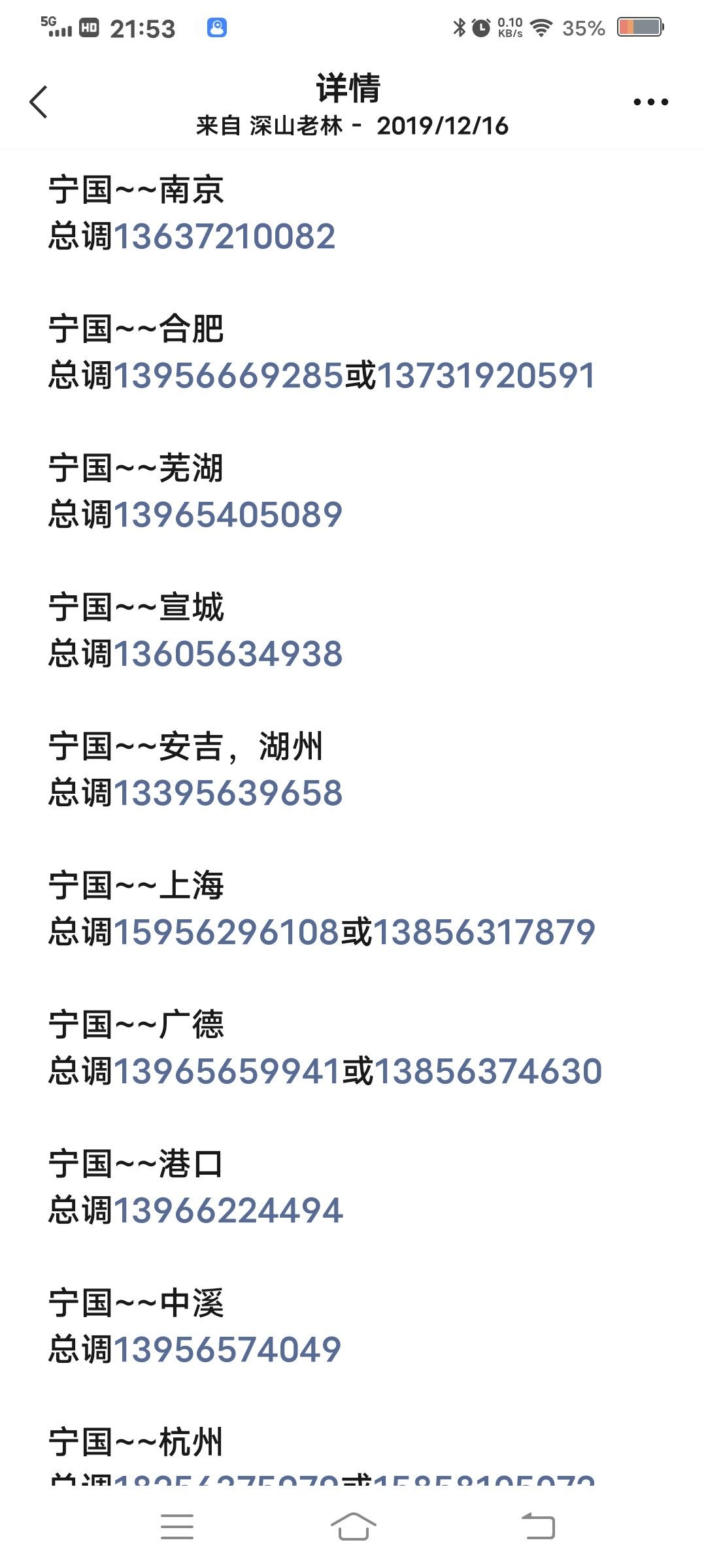Call Shanghai dispatcher at 15956296108
This screenshot has width=706, height=1568.
(x=227, y=932)
